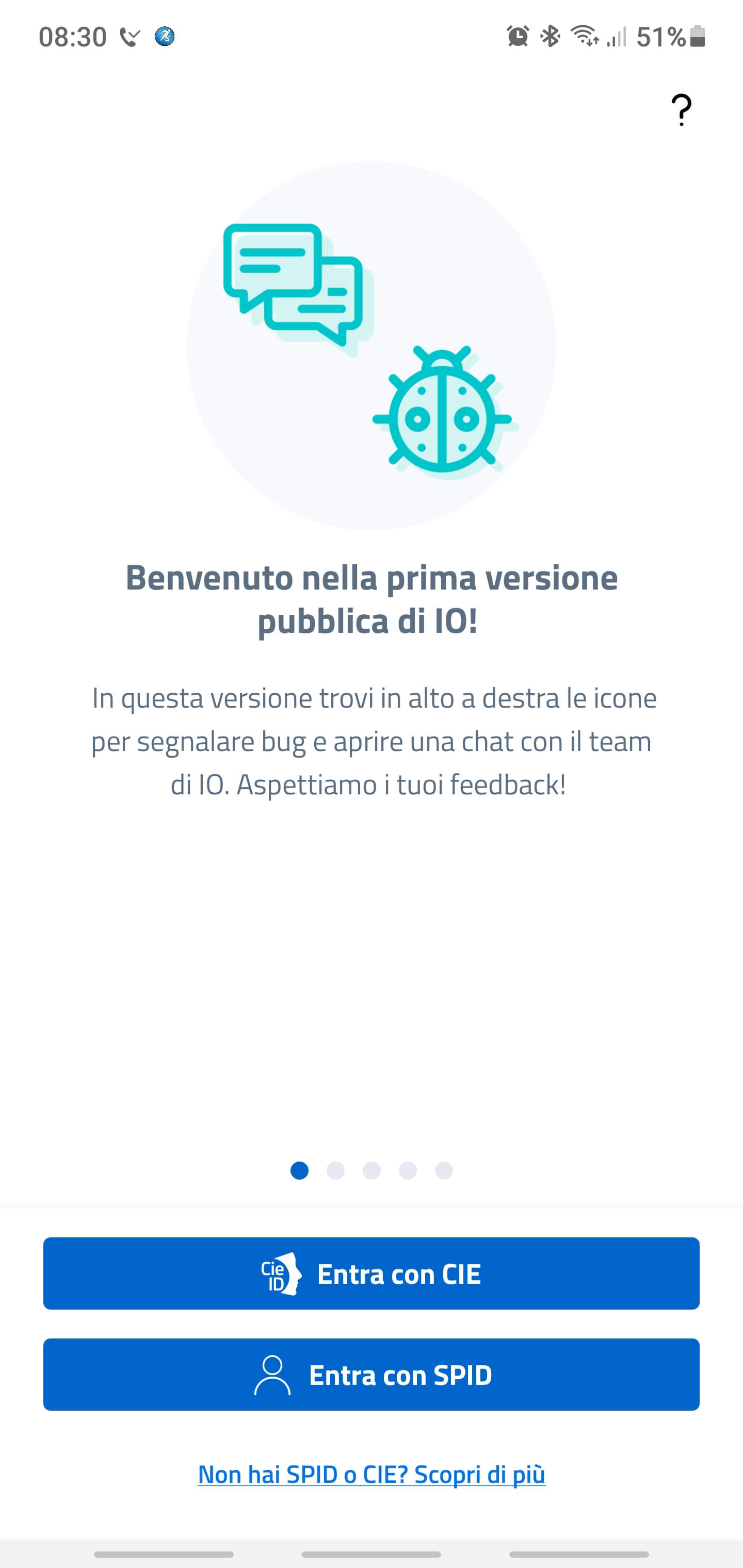This screenshot has width=743, height=1568.
Task: Open the 'Non hai SPID o CIE?' link
Action: click(x=371, y=1474)
